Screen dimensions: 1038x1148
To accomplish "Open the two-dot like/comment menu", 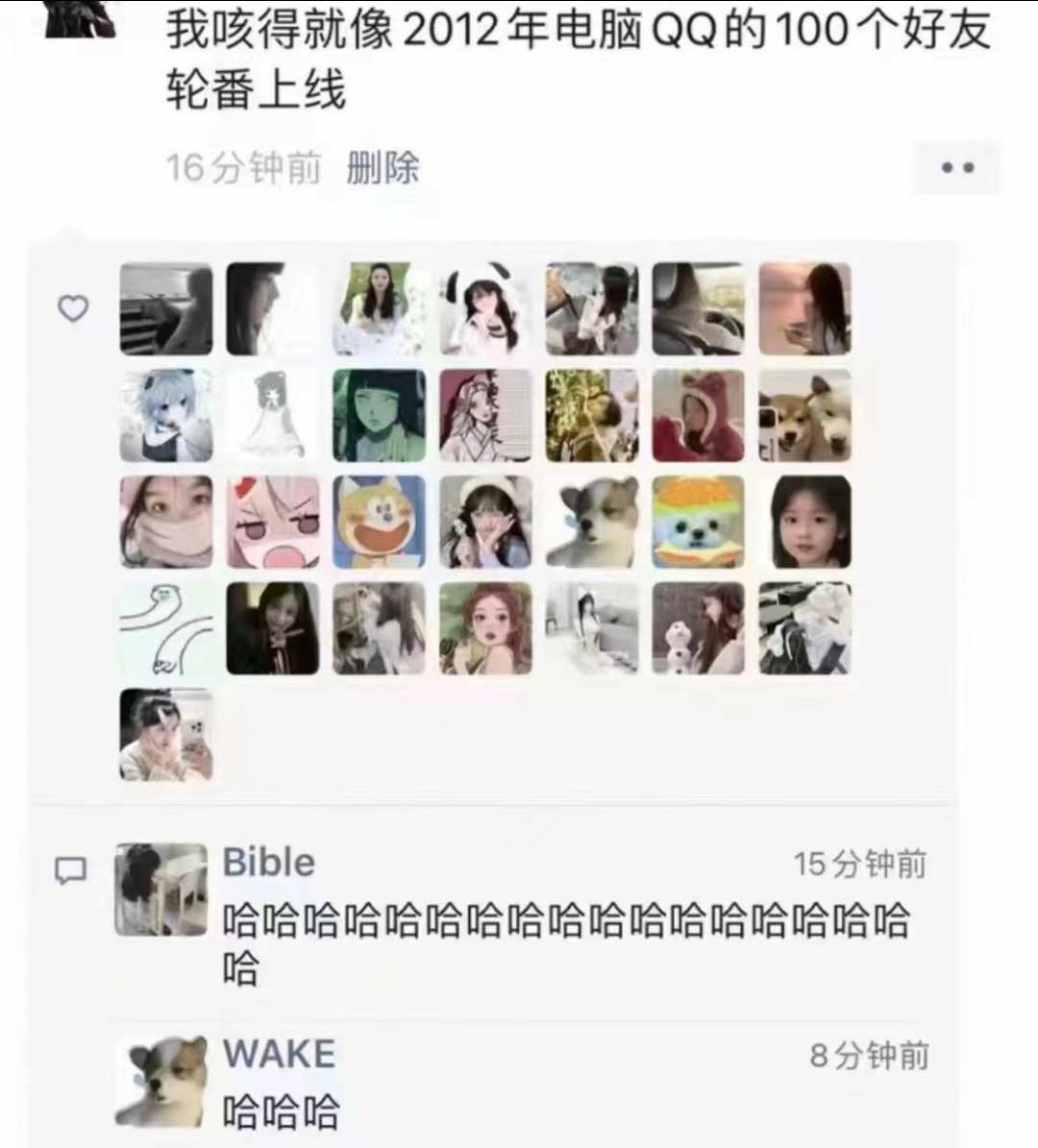I will [x=957, y=168].
